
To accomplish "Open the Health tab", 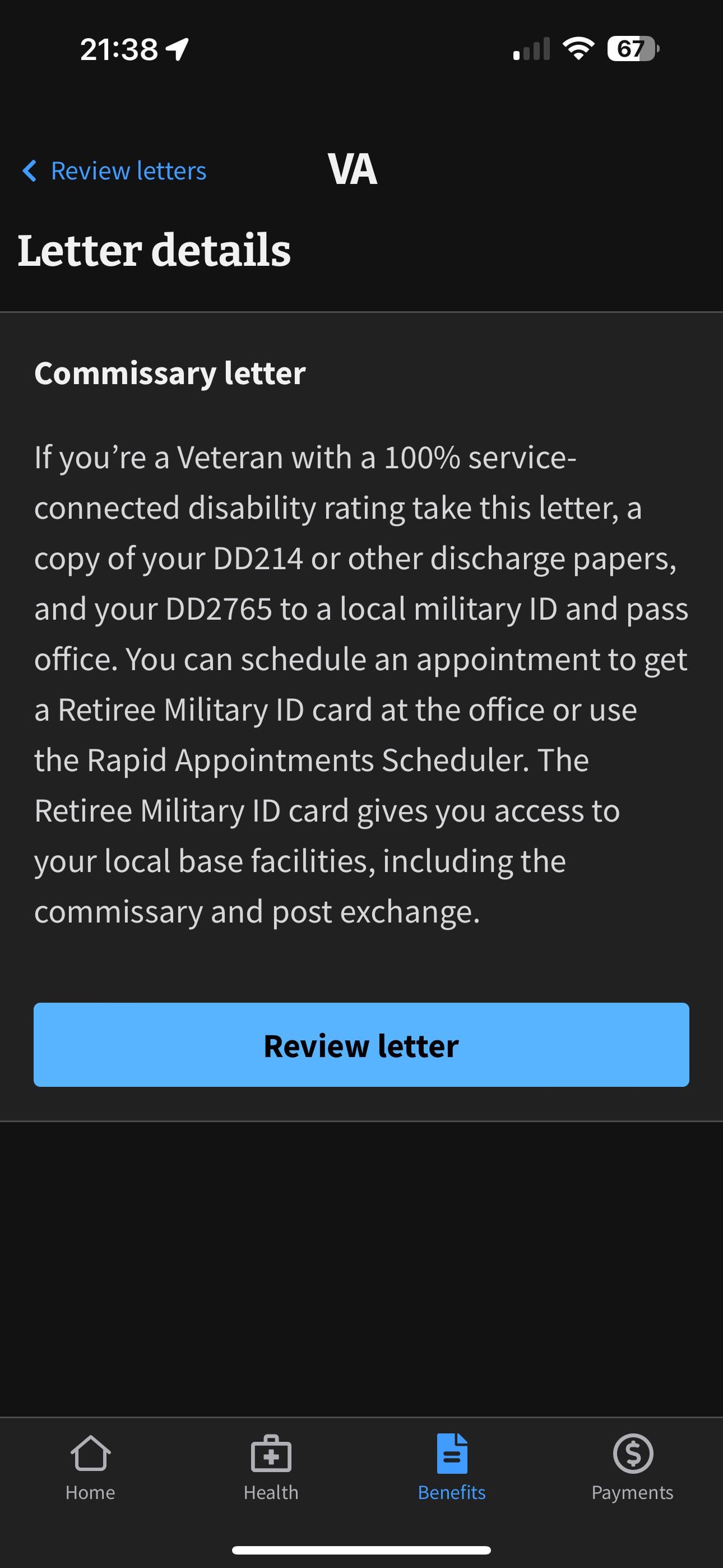I will point(271,1468).
